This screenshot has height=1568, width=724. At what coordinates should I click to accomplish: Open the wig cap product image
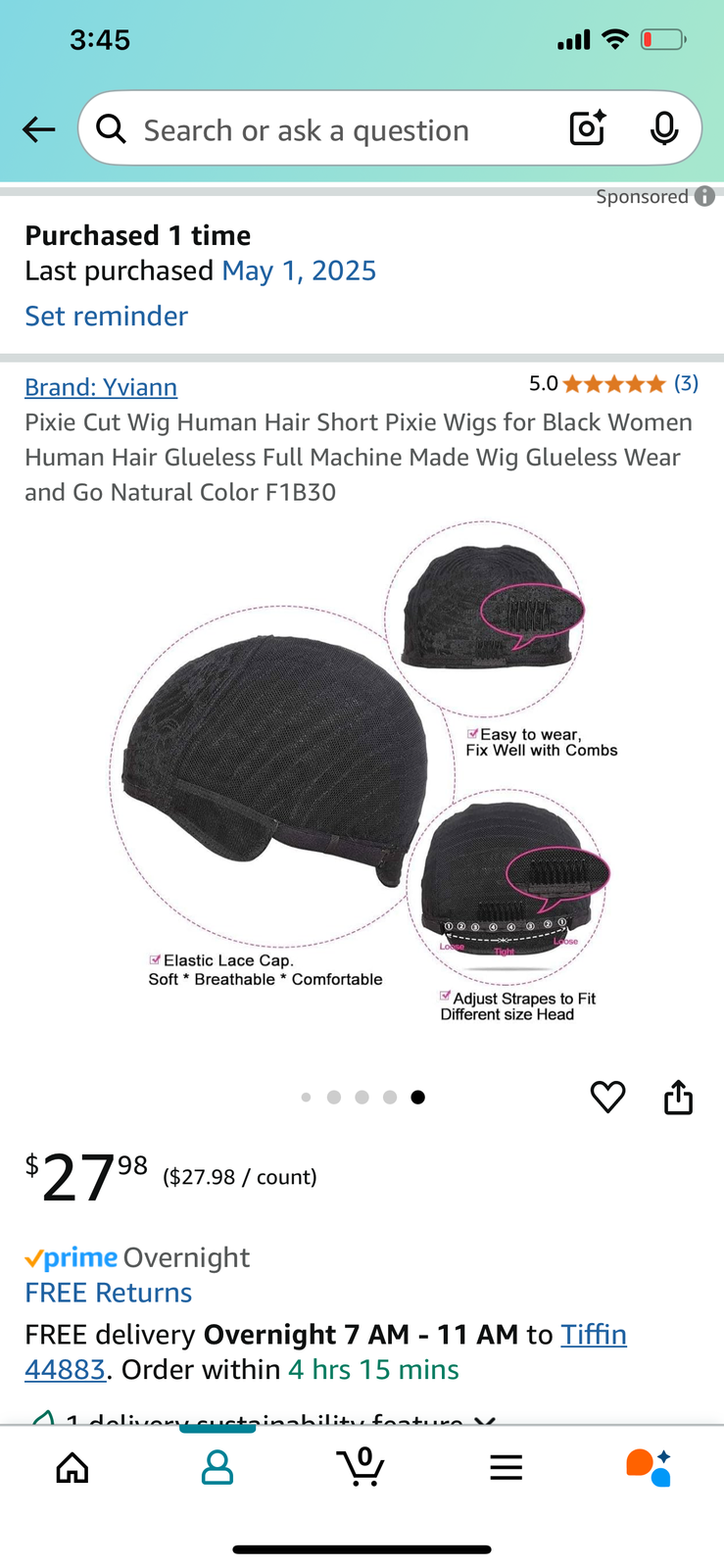pyautogui.click(x=362, y=774)
